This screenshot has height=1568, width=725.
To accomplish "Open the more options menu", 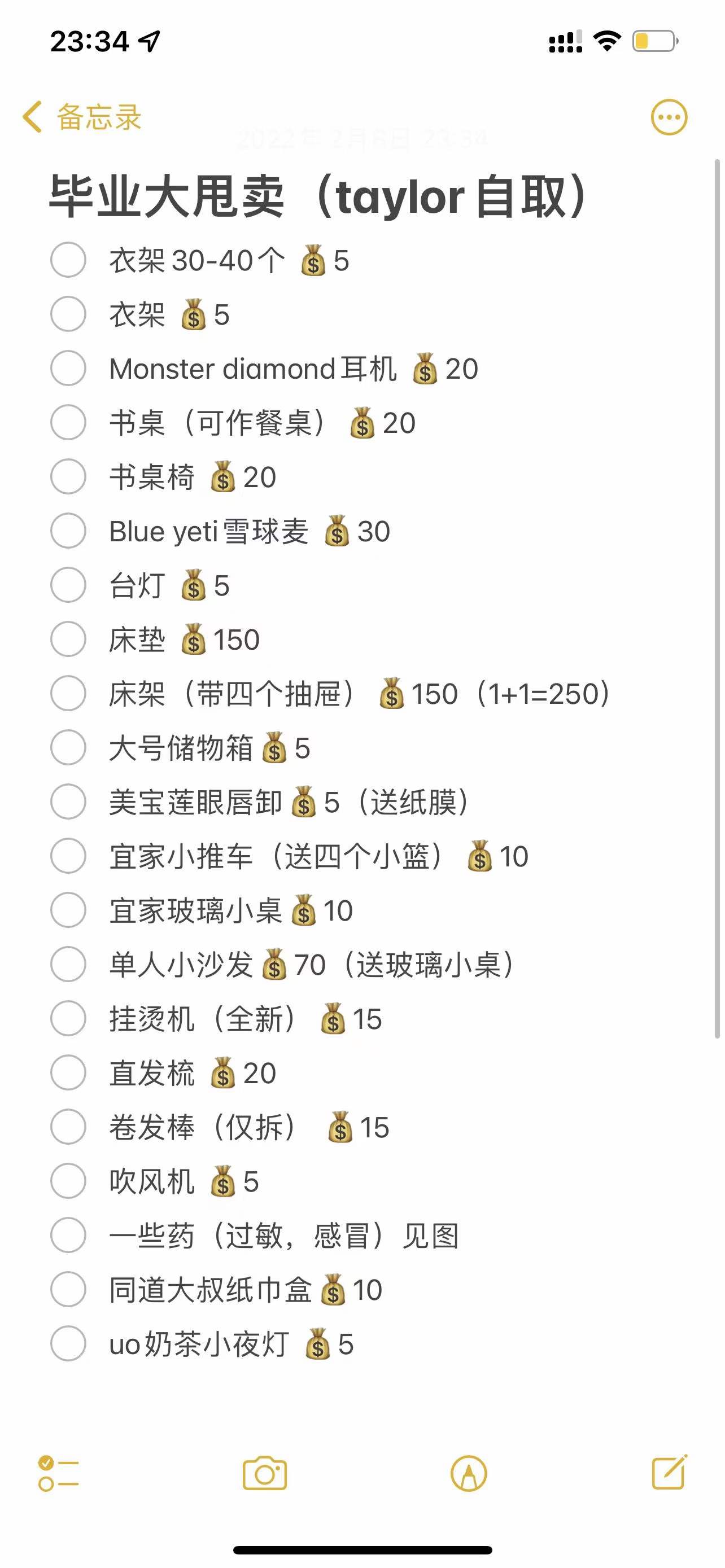I will pyautogui.click(x=669, y=117).
